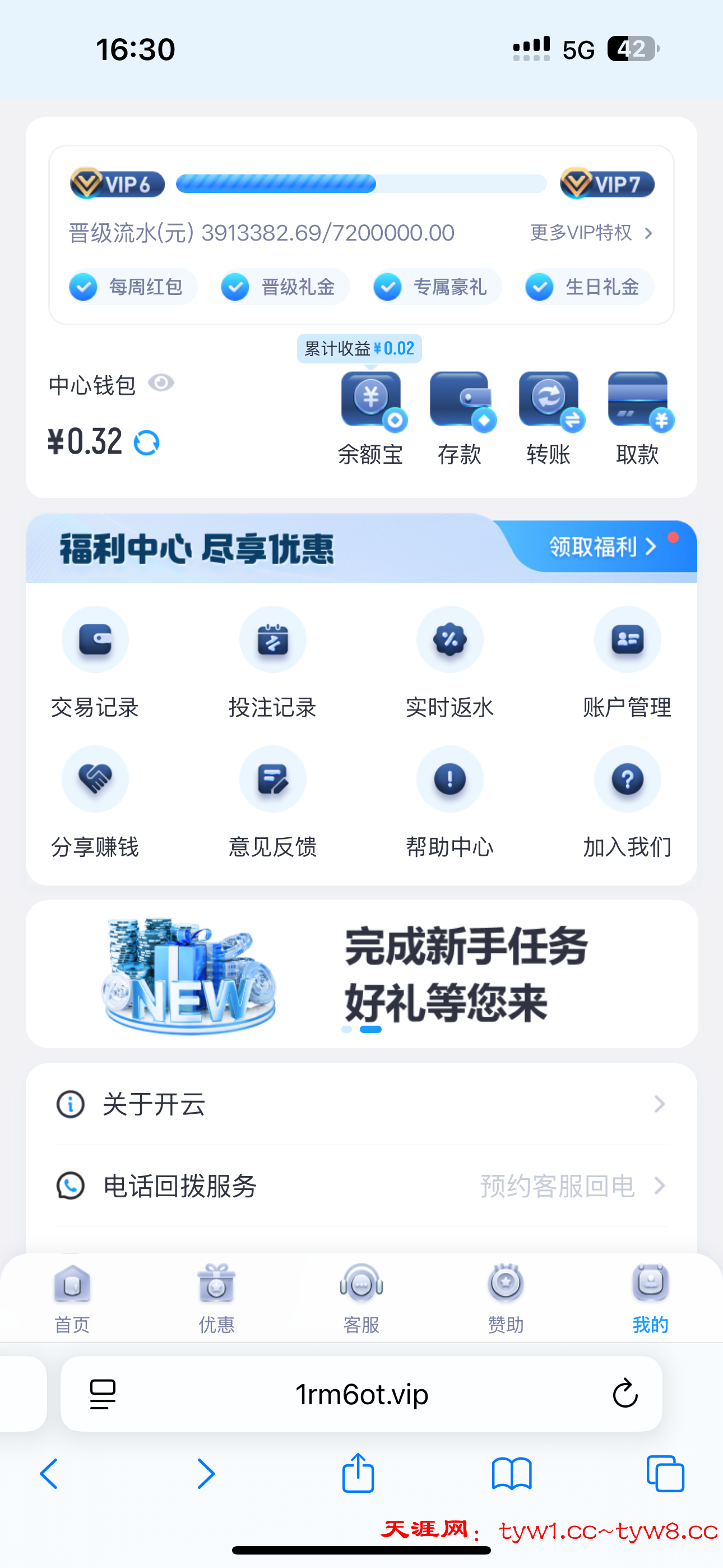The image size is (723, 1568).
Task: Open the 关于开云 row
Action: tap(361, 1104)
